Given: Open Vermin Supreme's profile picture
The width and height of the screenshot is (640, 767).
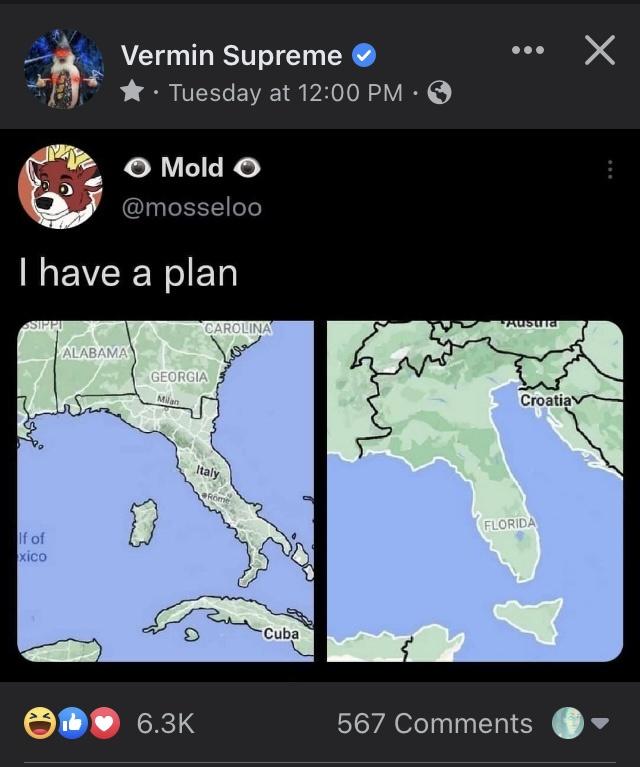Looking at the screenshot, I should (64, 69).
